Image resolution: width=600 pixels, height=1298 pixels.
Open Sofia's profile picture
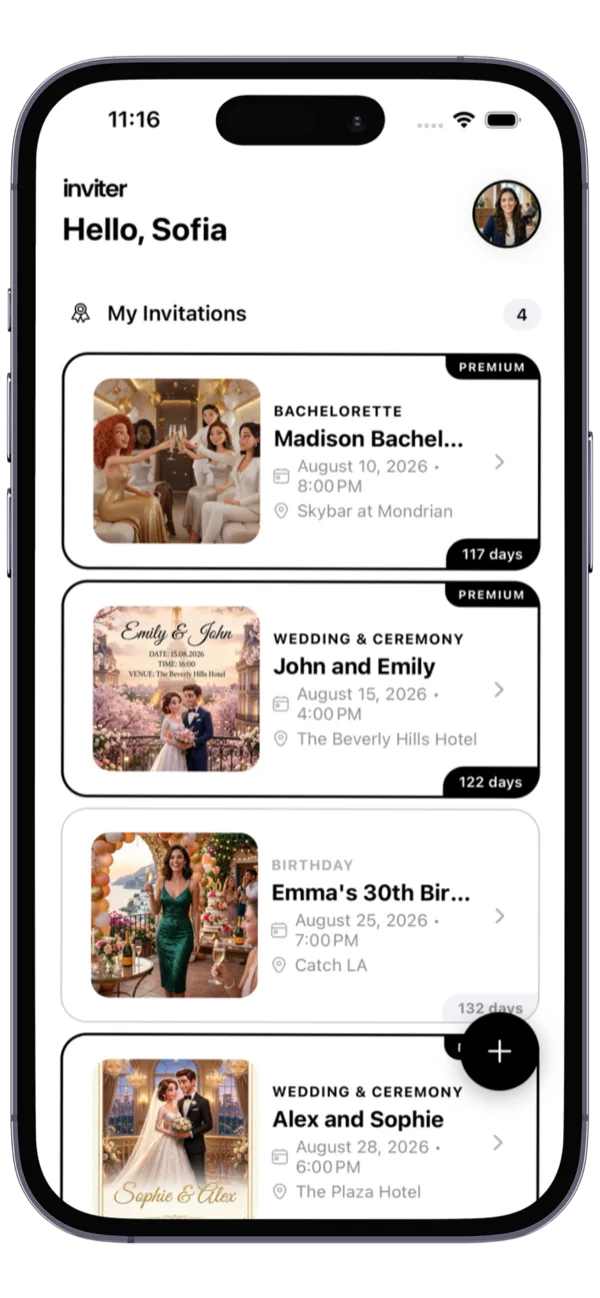(x=506, y=214)
